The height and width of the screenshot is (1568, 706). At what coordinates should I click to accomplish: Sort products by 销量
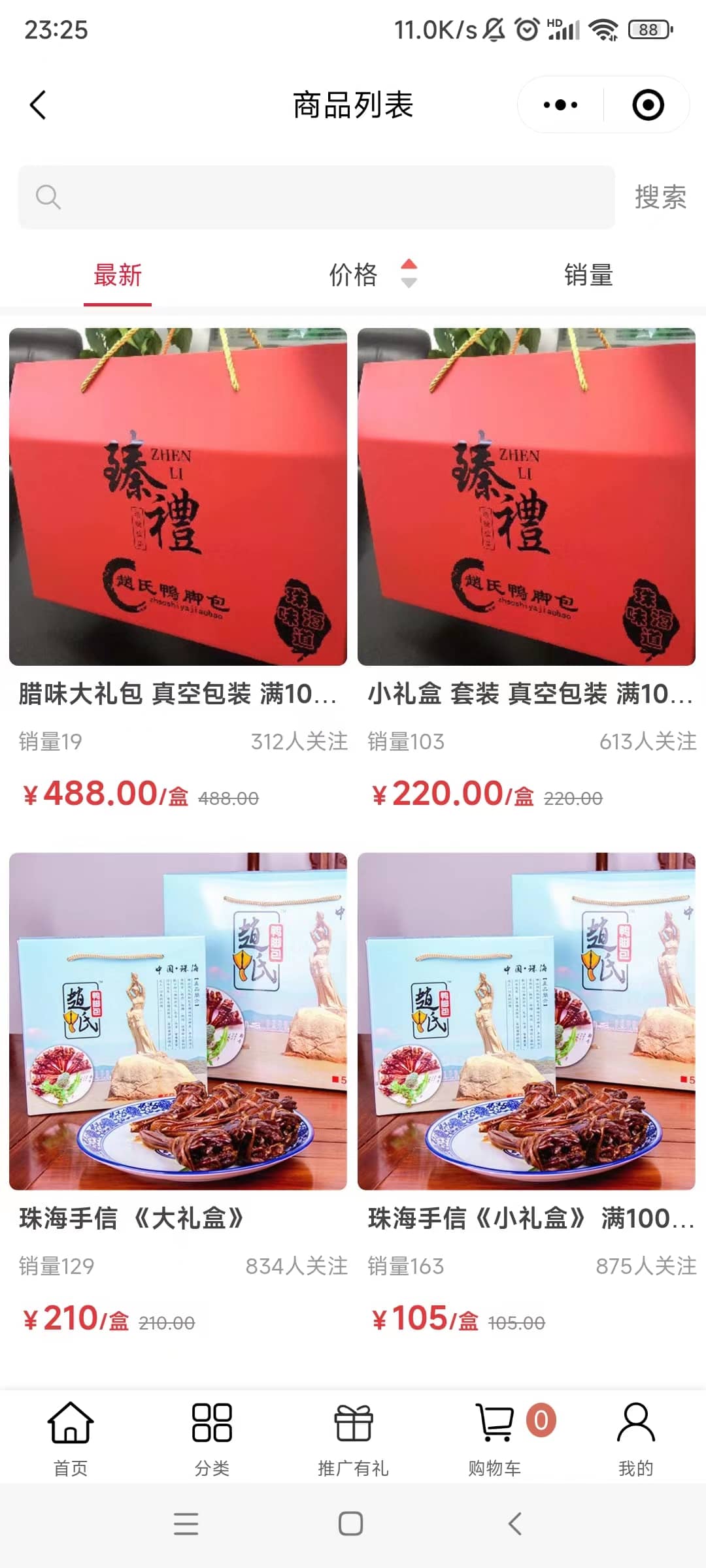click(x=588, y=275)
